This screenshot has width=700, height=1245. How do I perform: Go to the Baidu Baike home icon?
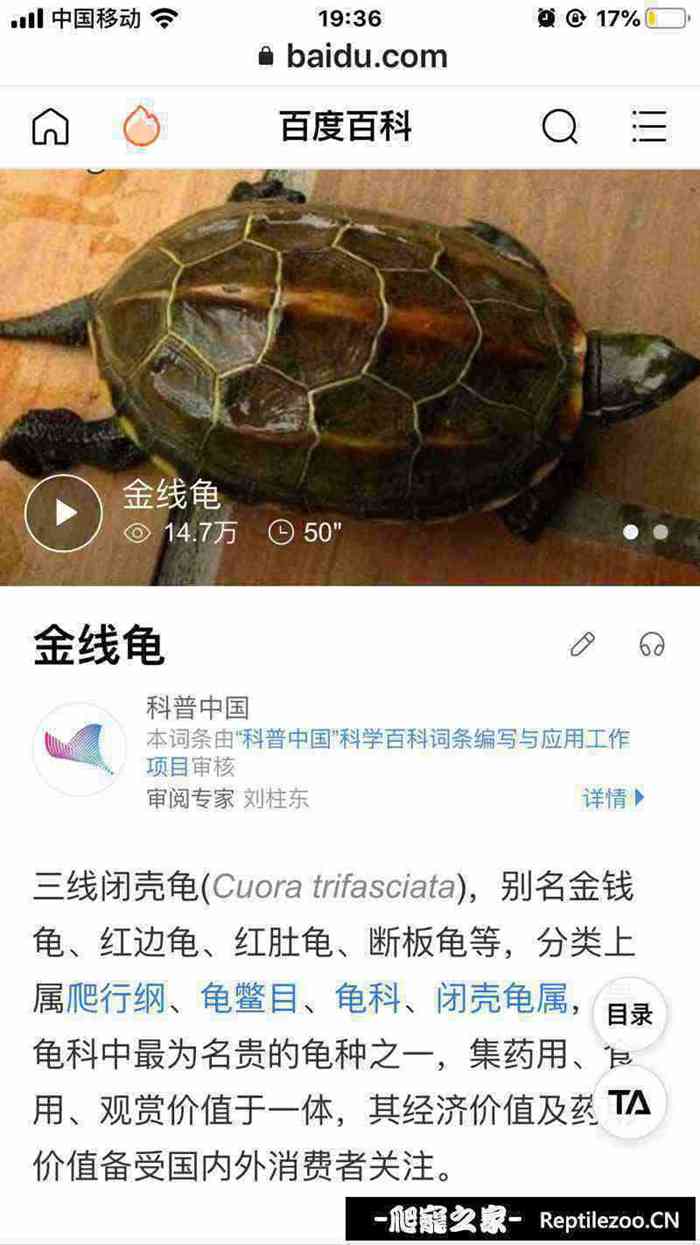51,127
